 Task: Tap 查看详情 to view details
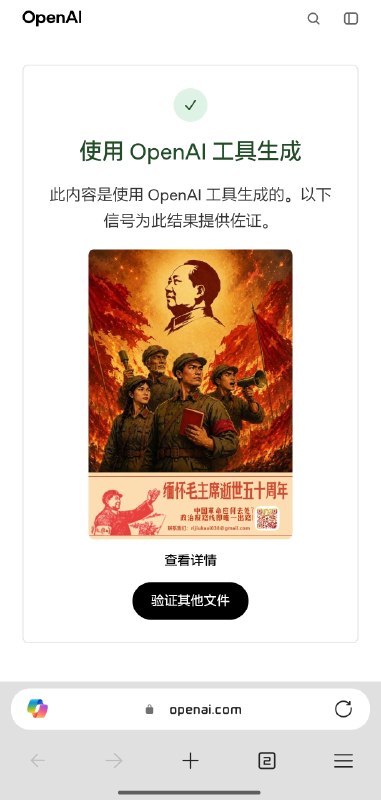click(x=190, y=560)
